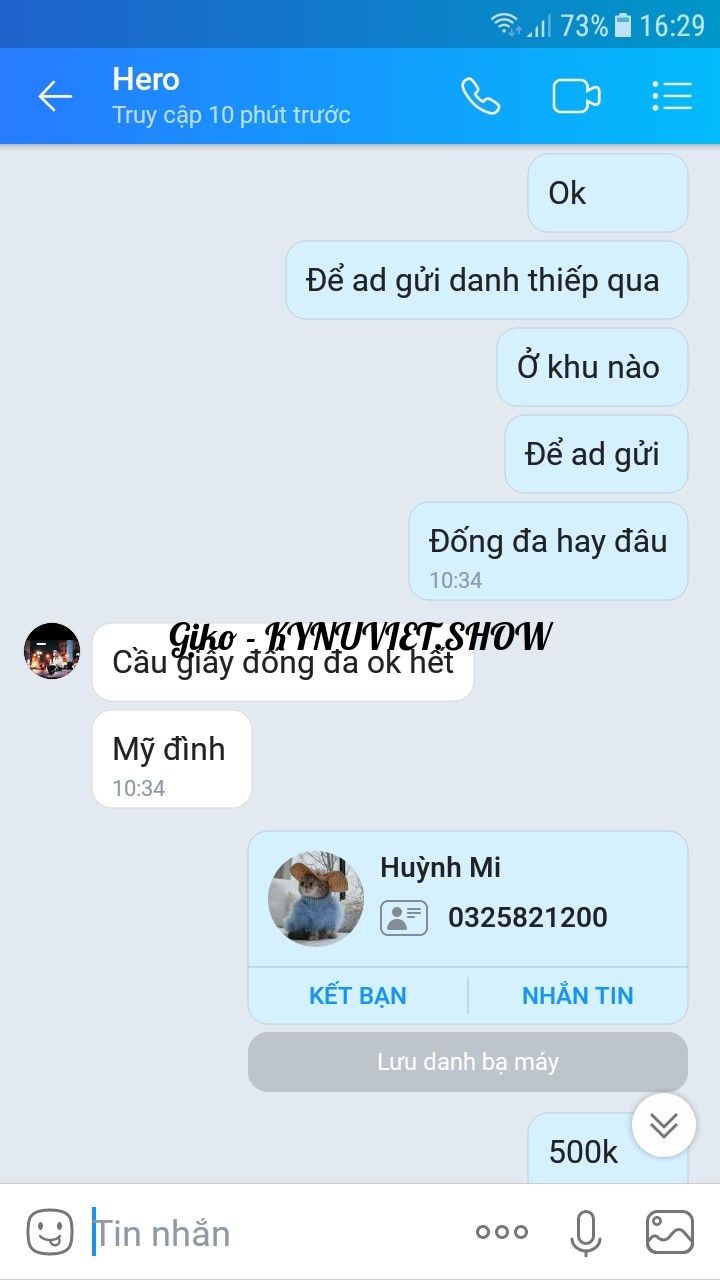Jump to the latest messages
Screen dimensions: 720x1280
pyautogui.click(x=664, y=1126)
